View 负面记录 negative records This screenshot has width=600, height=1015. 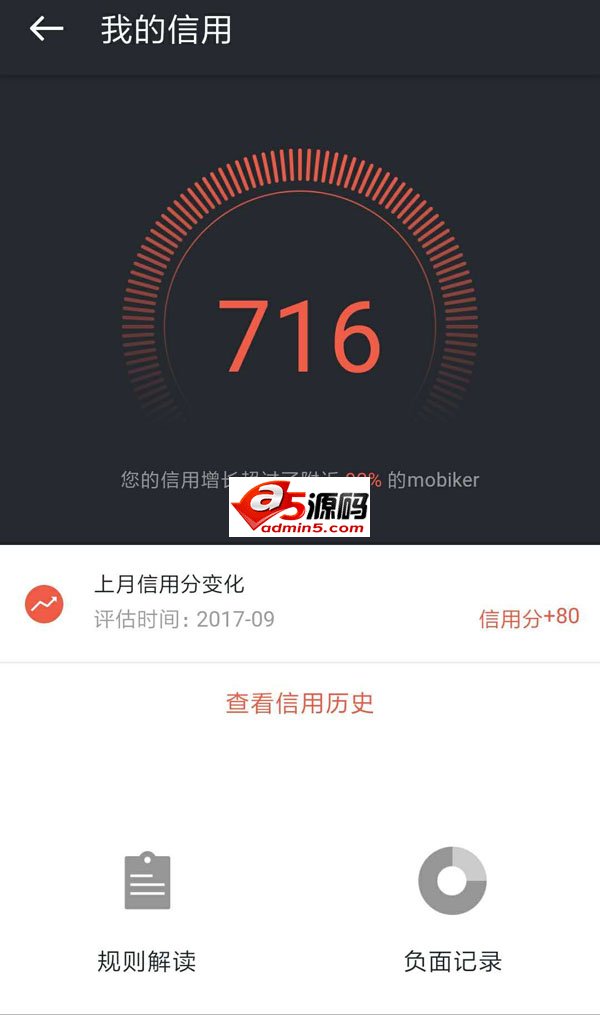(x=452, y=910)
